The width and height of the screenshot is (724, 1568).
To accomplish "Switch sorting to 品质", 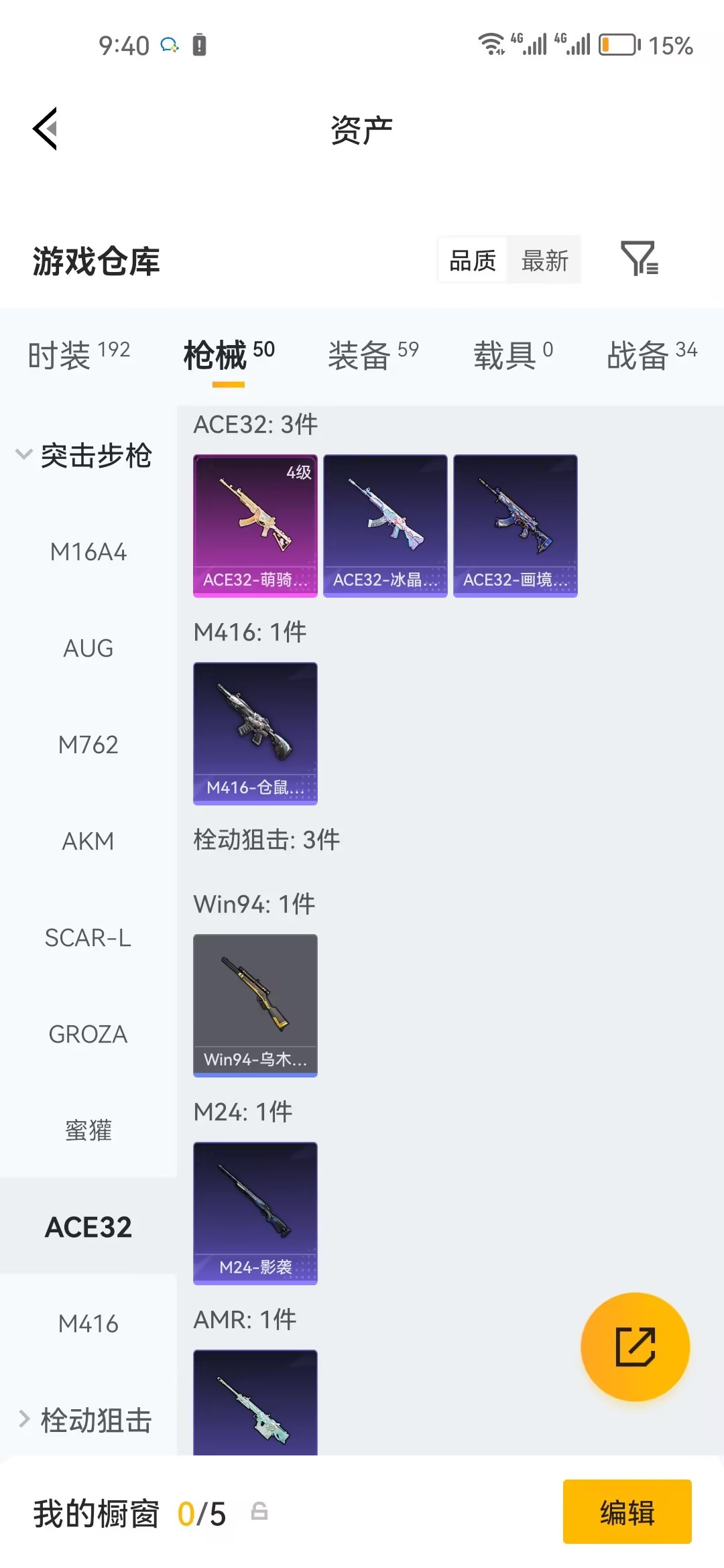I will (x=473, y=261).
